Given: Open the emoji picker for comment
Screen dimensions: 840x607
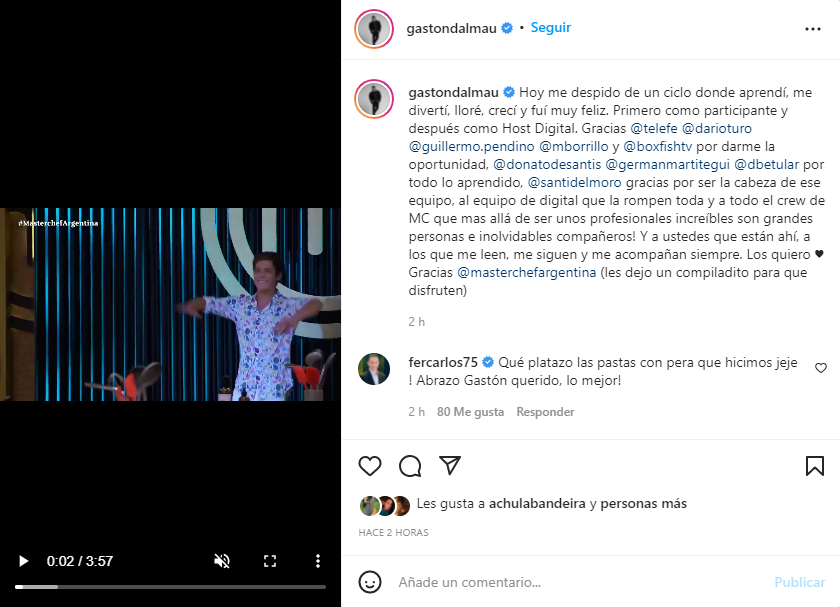Looking at the screenshot, I should 370,582.
